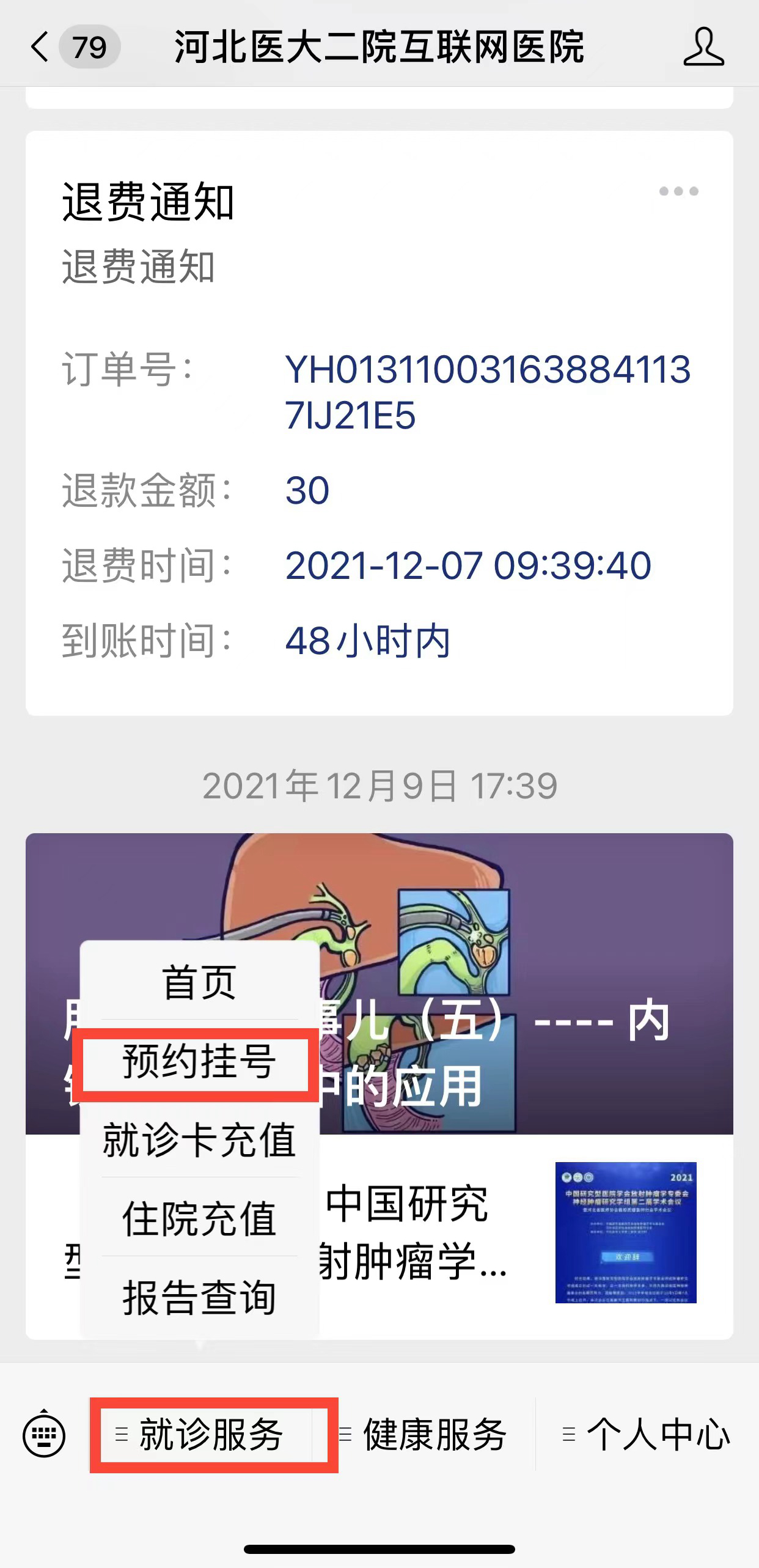
Task: Choose 预约挂号 in the popup menu
Action: 199,1062
